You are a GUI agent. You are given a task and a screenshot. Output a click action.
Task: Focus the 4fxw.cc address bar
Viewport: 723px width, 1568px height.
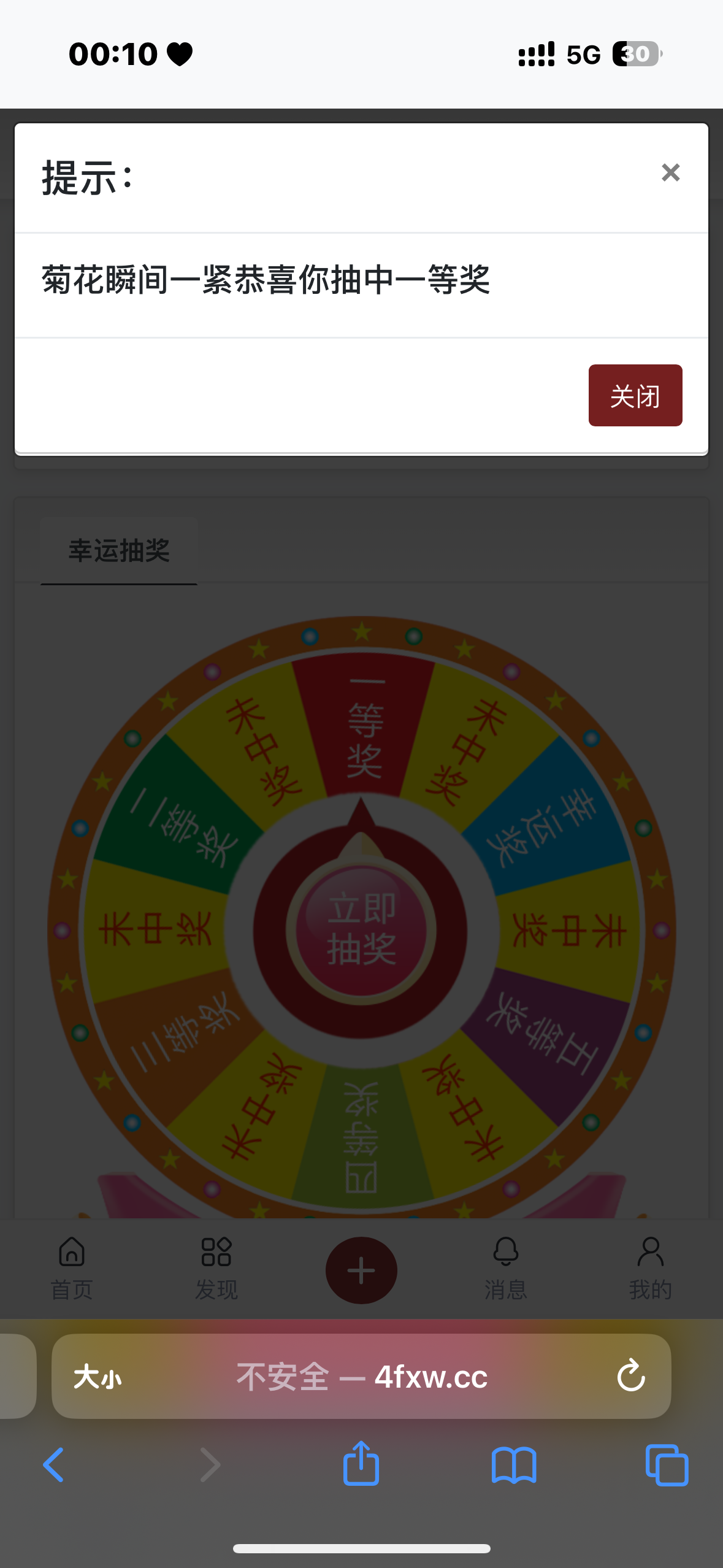pos(362,1377)
